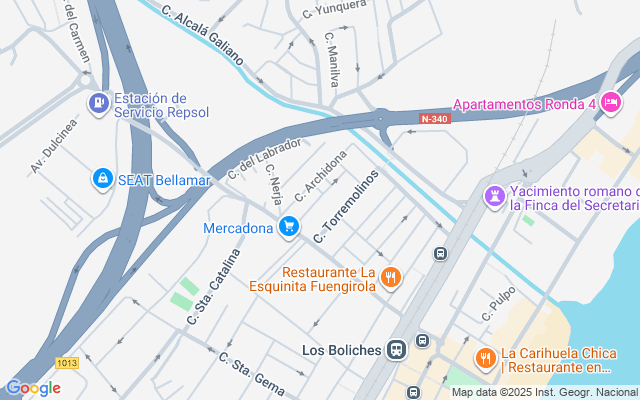Select the Los Boliches train station marker
Screen dimensions: 640x400
point(397,349)
